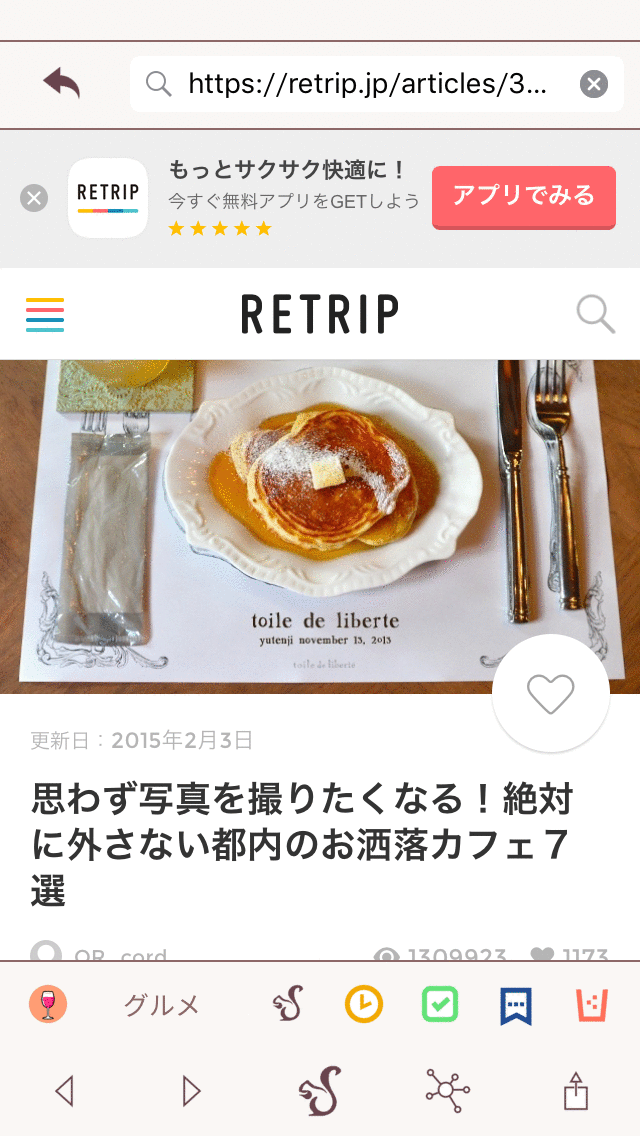Go forward to the next page
Image resolution: width=640 pixels, height=1136 pixels.
coord(191,1090)
